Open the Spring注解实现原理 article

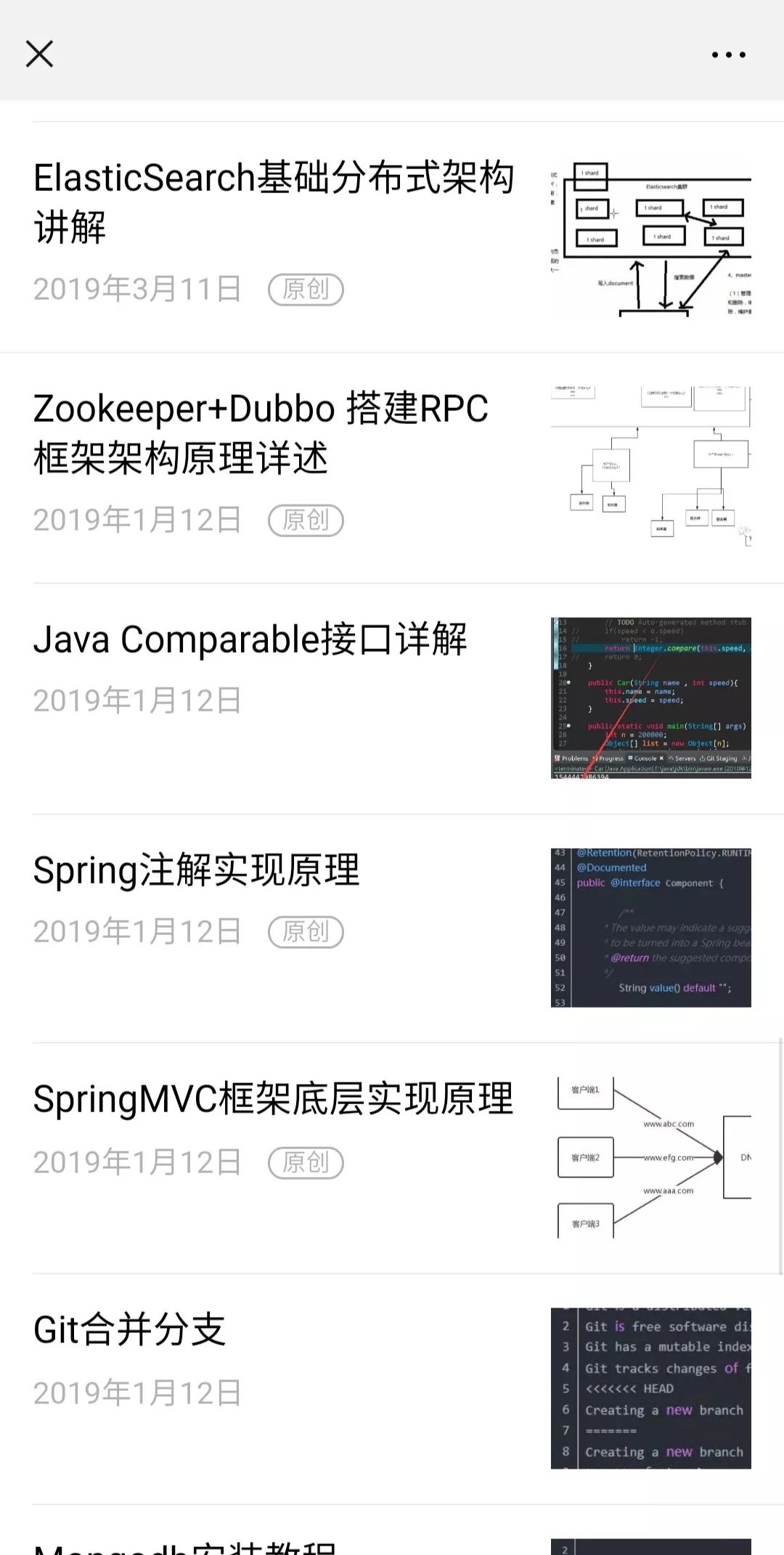392,928
